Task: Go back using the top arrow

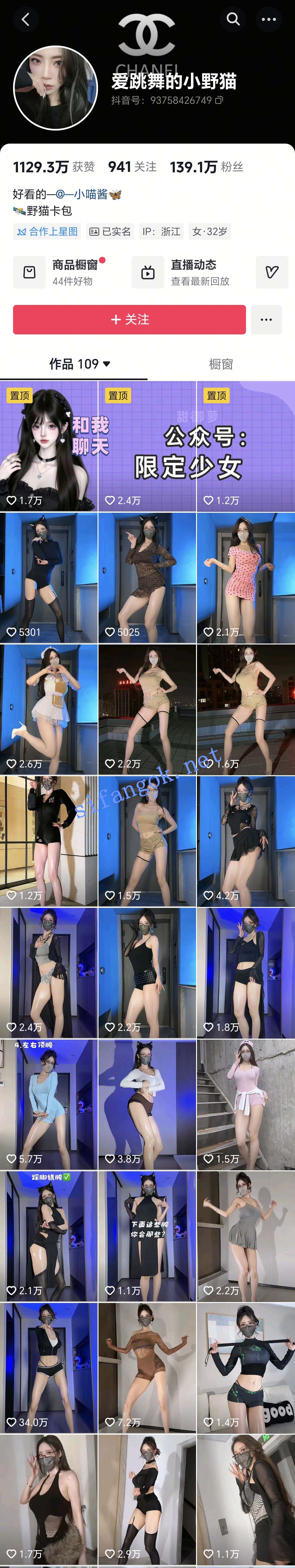Action: 25,19
